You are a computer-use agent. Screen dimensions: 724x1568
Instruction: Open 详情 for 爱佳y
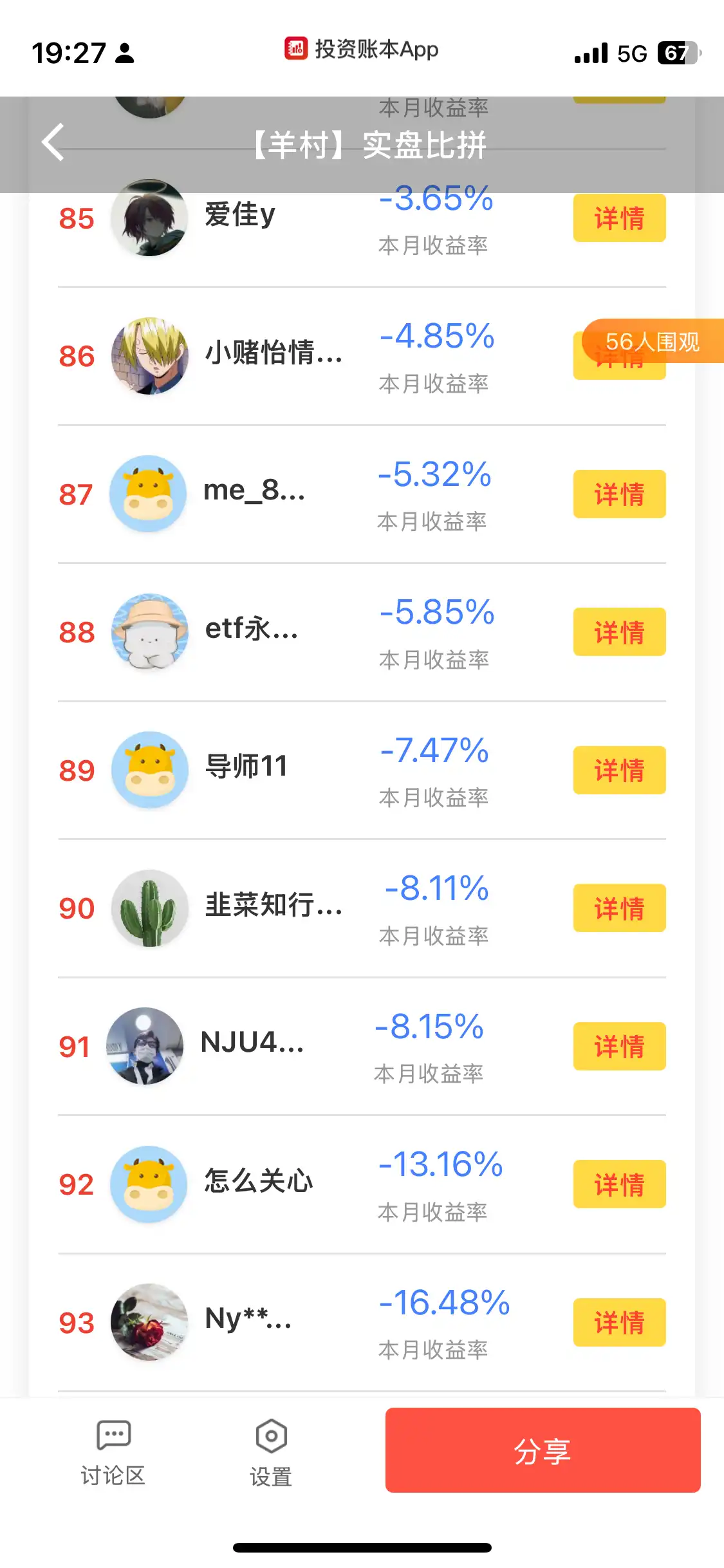(619, 218)
